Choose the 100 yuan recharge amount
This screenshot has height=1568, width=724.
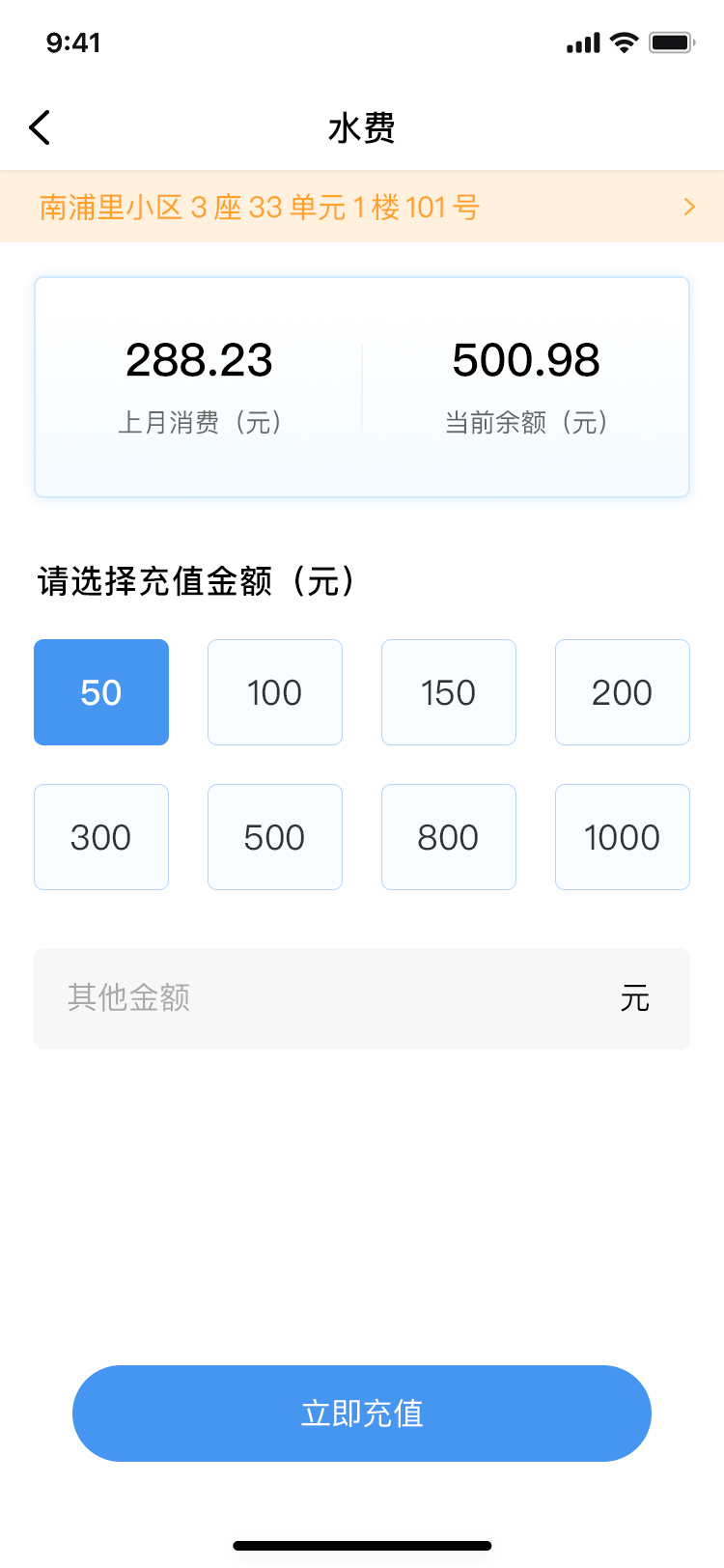click(x=275, y=692)
